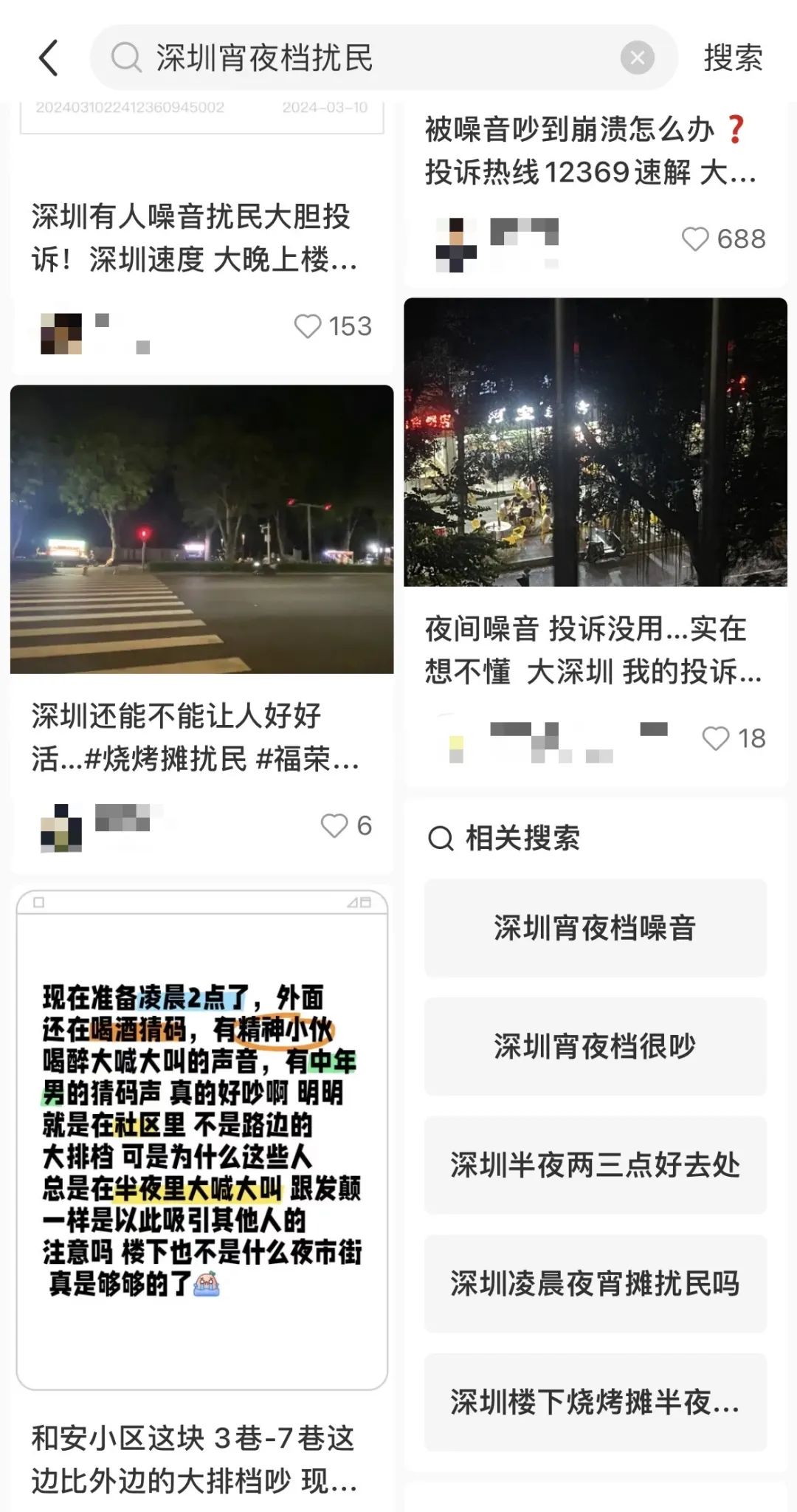Like the post with 6 likes

click(x=334, y=825)
